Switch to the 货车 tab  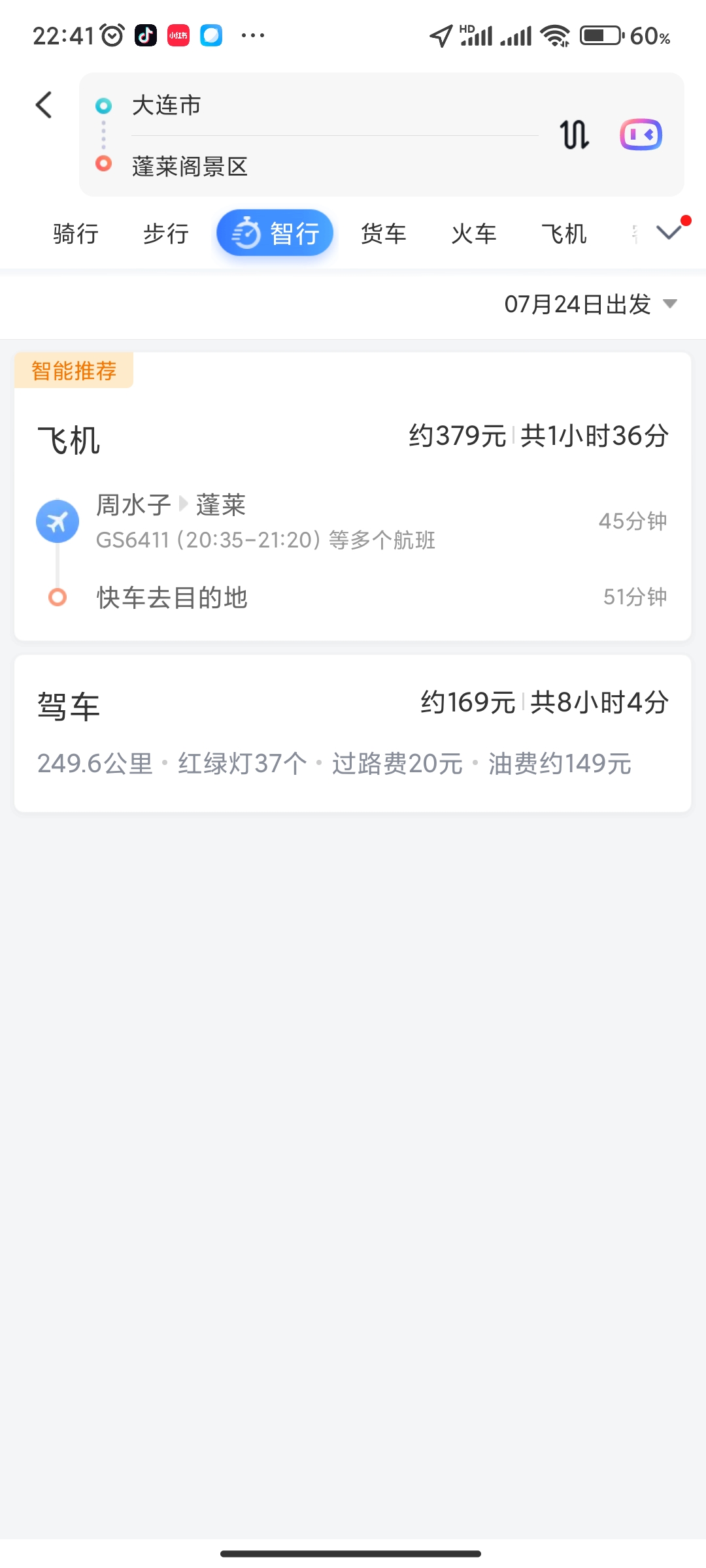pyautogui.click(x=384, y=233)
